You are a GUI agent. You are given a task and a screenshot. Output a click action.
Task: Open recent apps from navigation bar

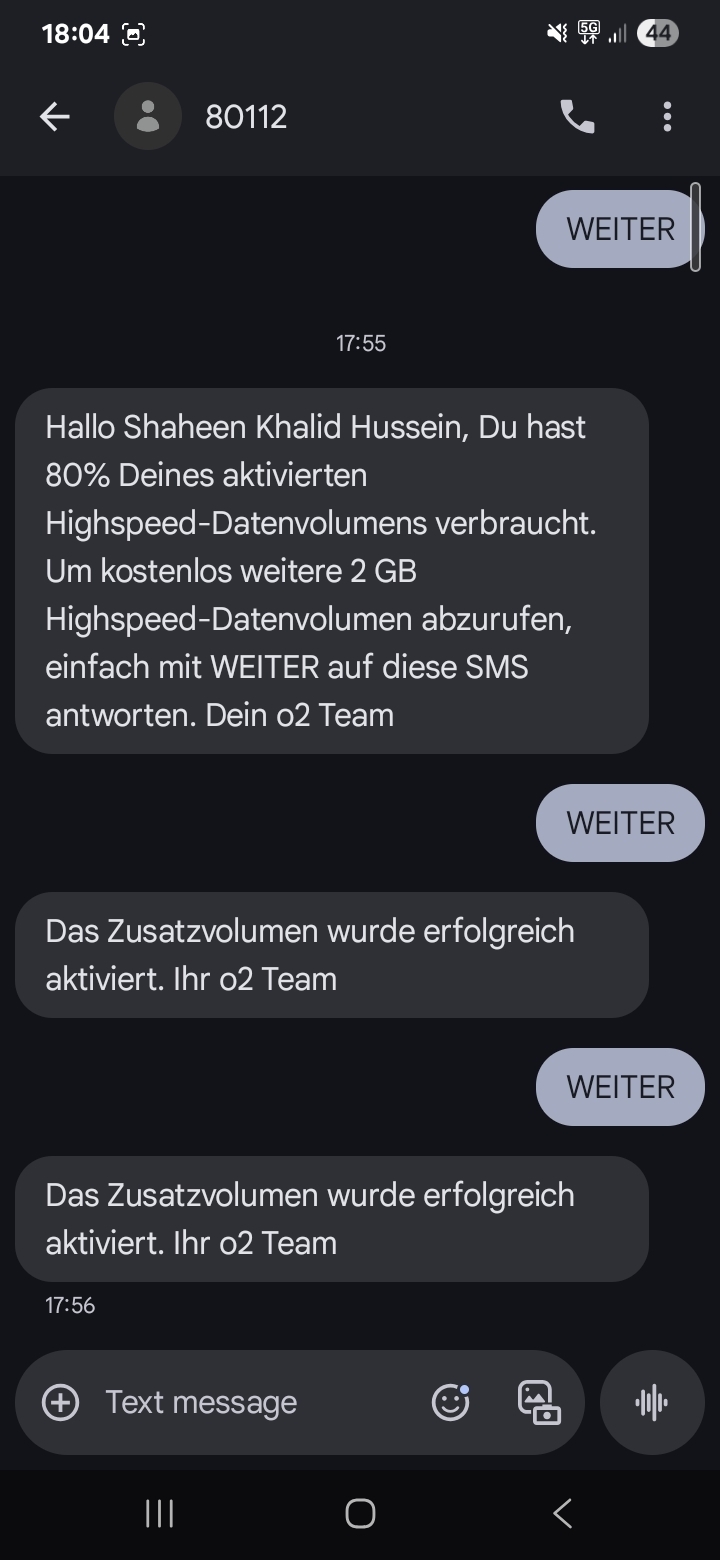coord(159,1513)
